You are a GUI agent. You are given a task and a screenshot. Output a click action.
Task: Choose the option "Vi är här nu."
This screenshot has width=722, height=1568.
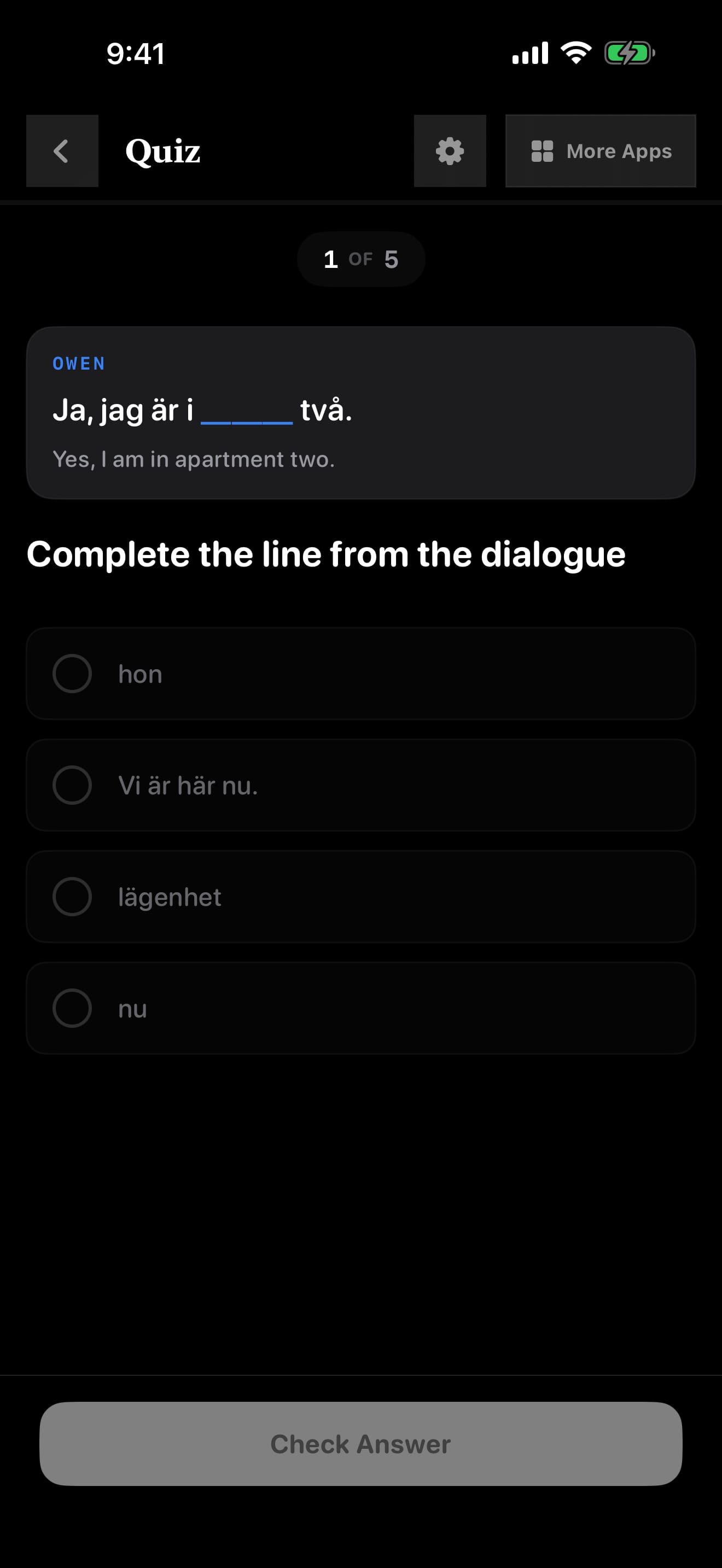[x=360, y=785]
